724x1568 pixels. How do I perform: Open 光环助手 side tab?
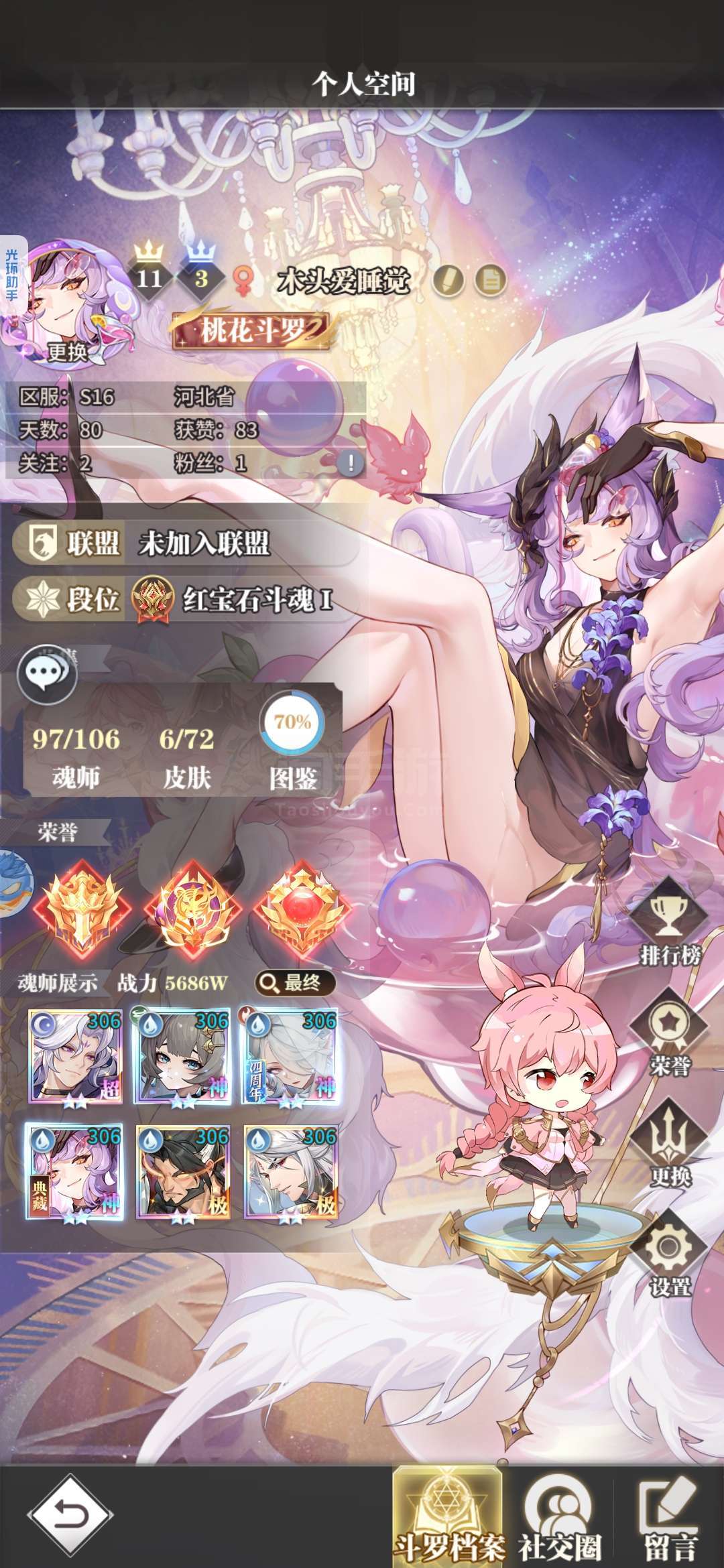pos(12,276)
